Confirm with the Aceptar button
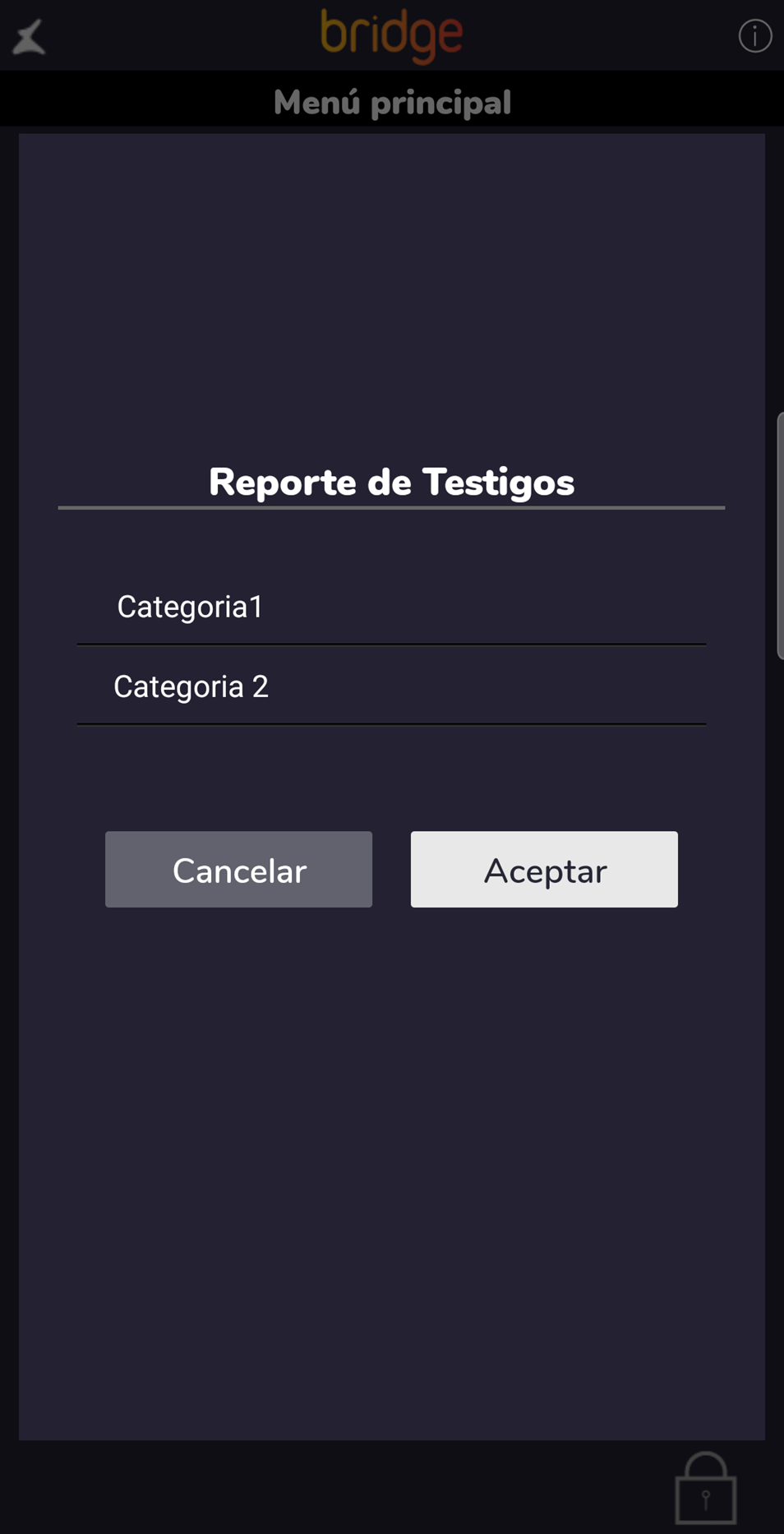 [x=544, y=870]
